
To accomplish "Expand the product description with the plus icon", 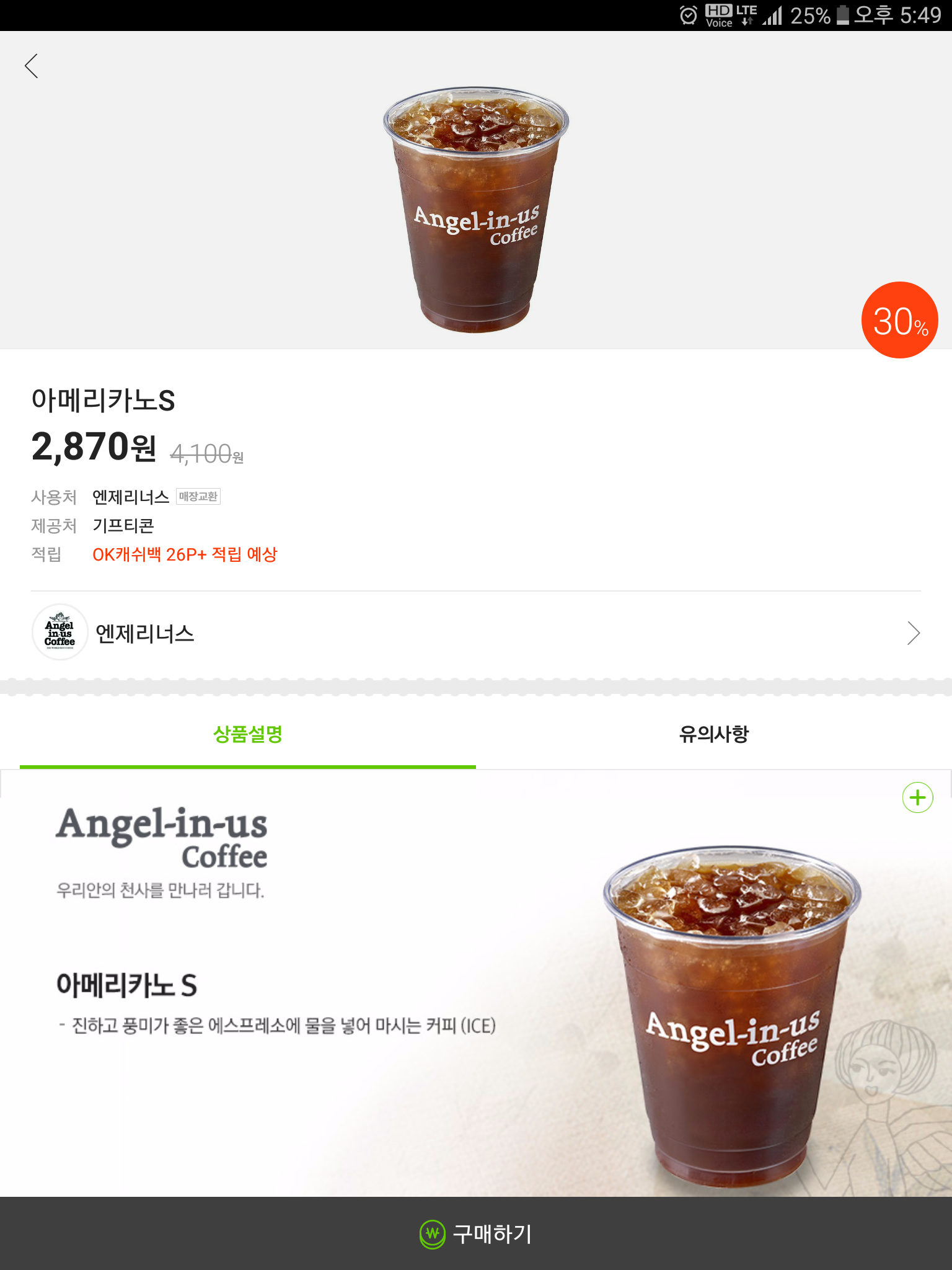I will pyautogui.click(x=917, y=797).
